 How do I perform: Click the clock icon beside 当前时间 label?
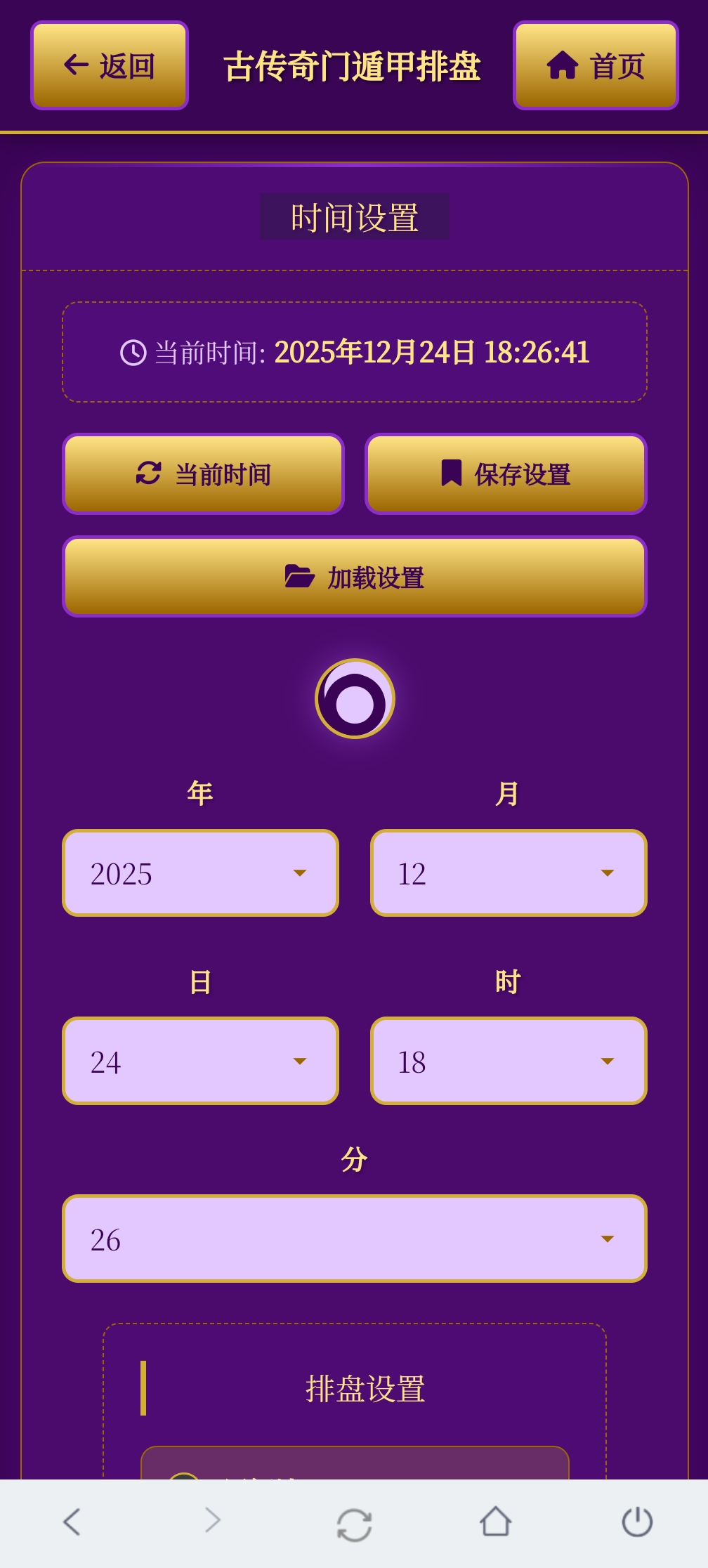click(133, 353)
